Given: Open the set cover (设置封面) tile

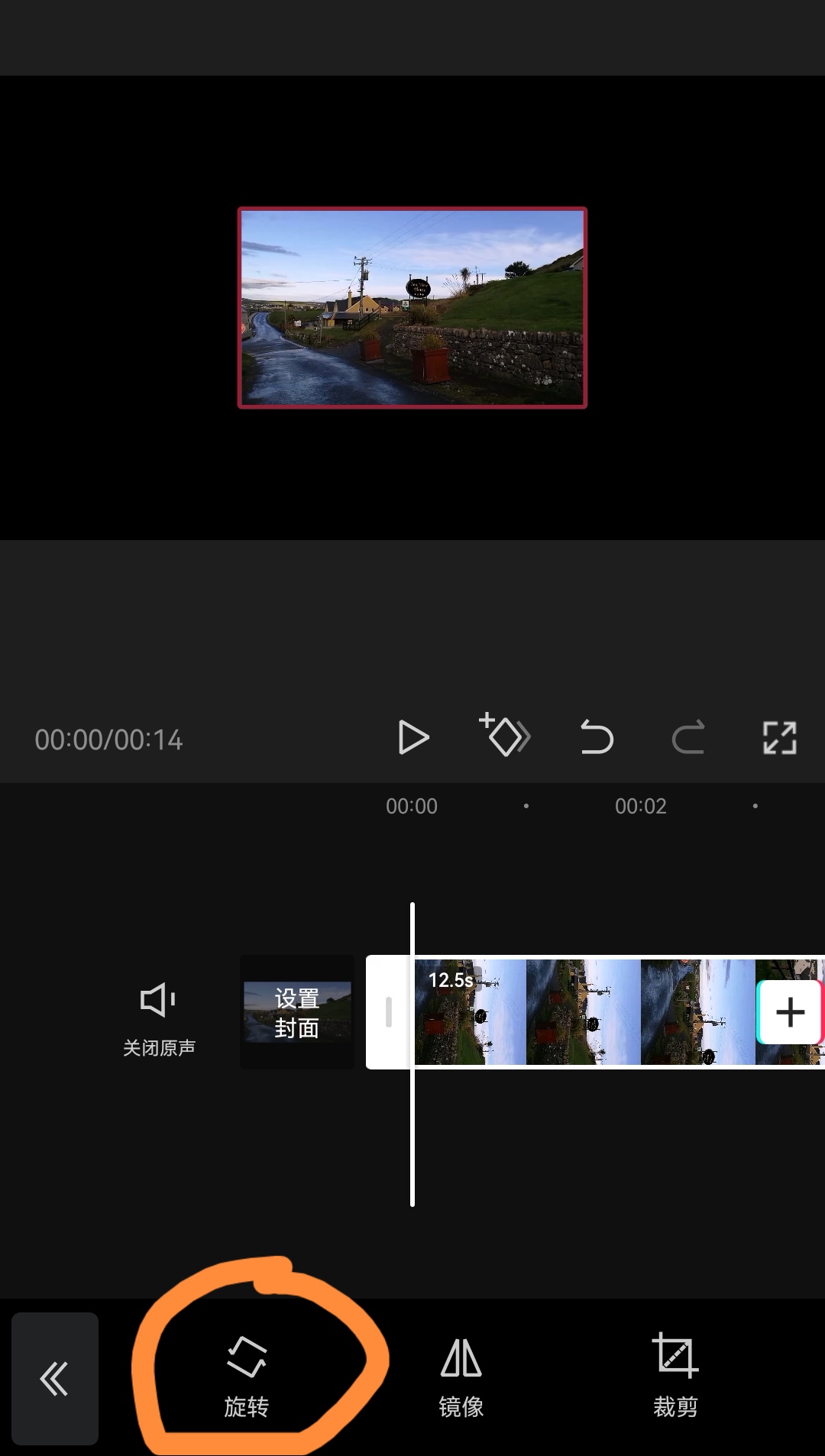Looking at the screenshot, I should point(297,1012).
